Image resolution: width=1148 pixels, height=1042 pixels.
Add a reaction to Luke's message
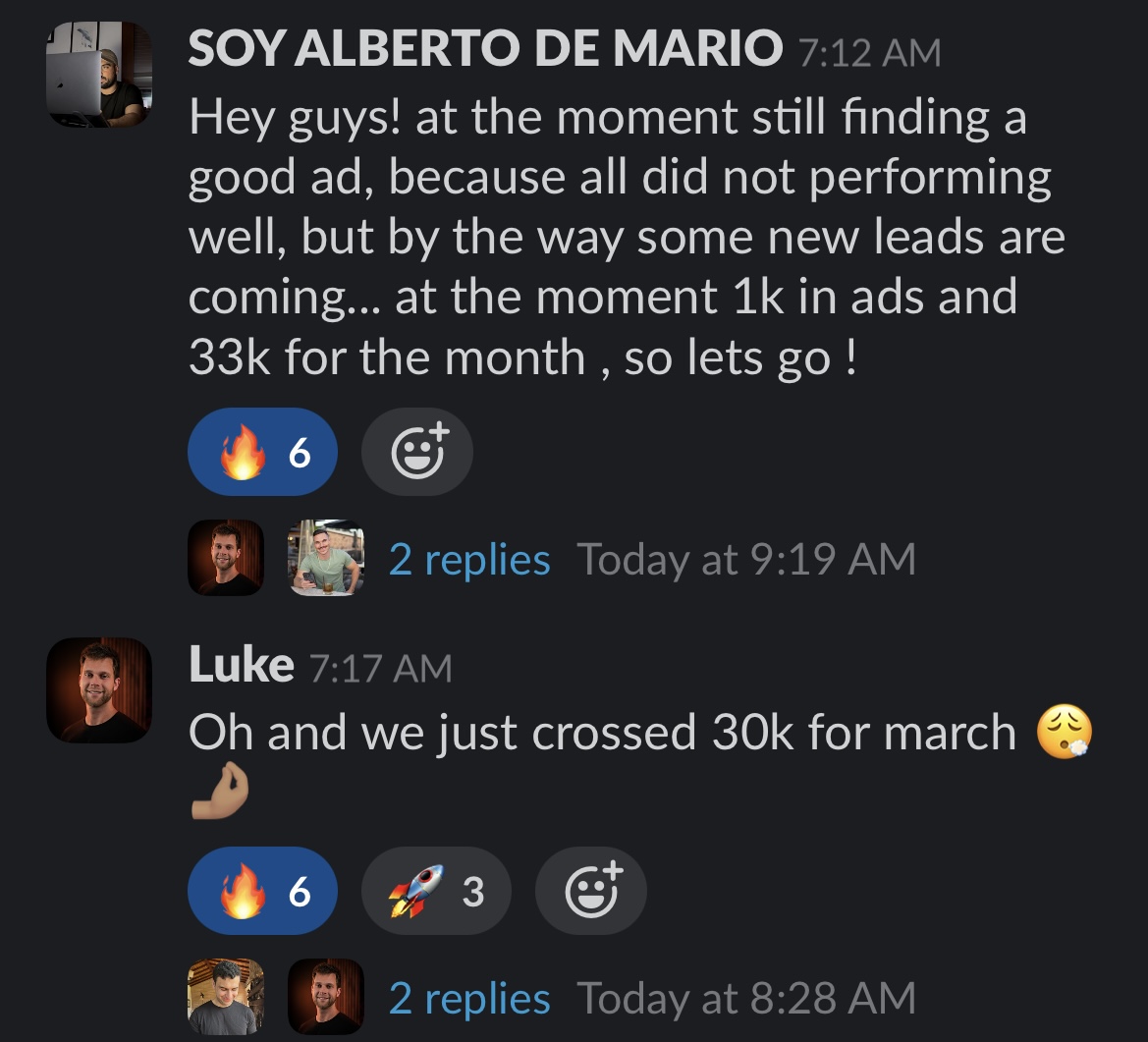pyautogui.click(x=590, y=891)
